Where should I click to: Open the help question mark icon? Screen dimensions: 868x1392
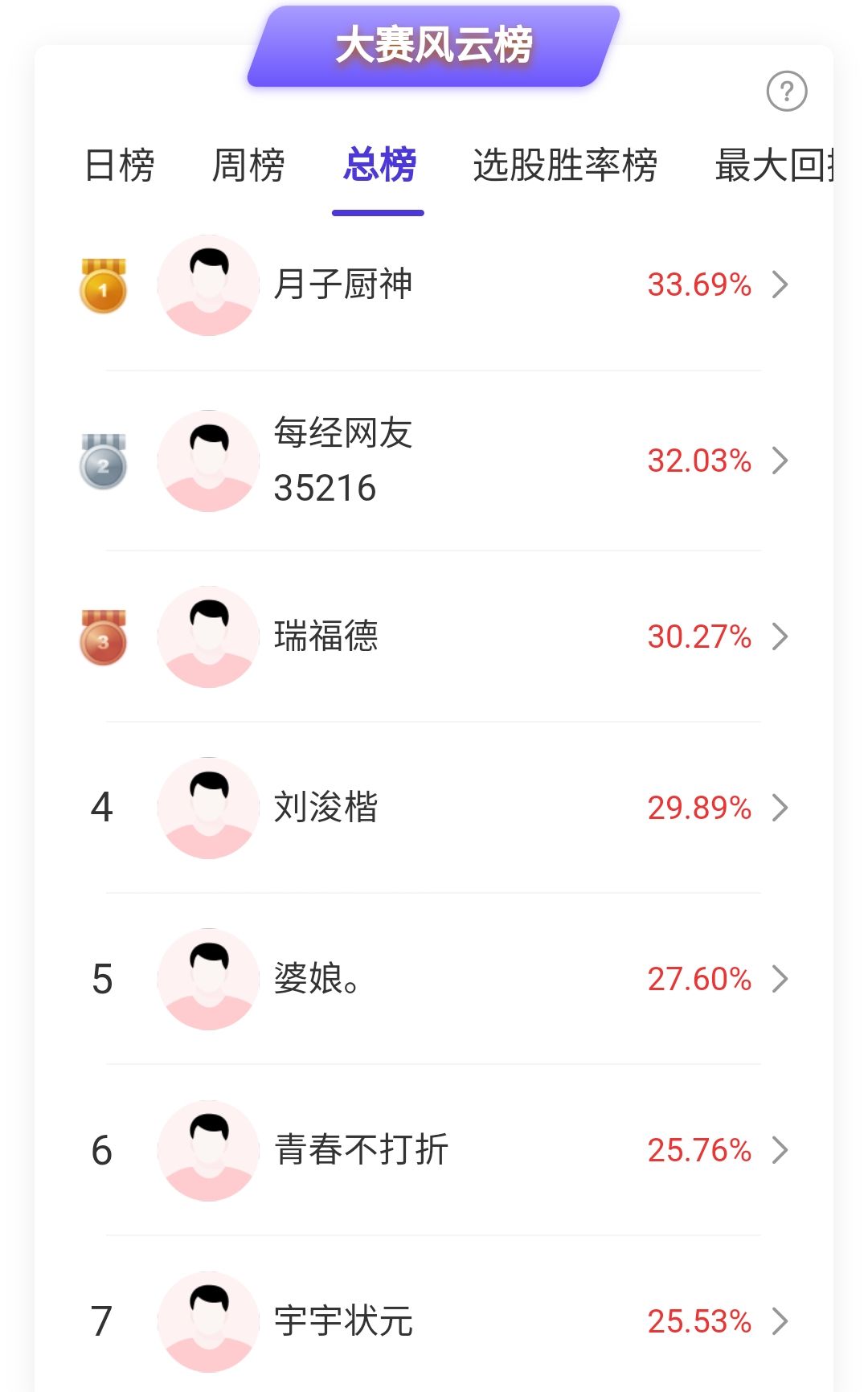tap(786, 92)
